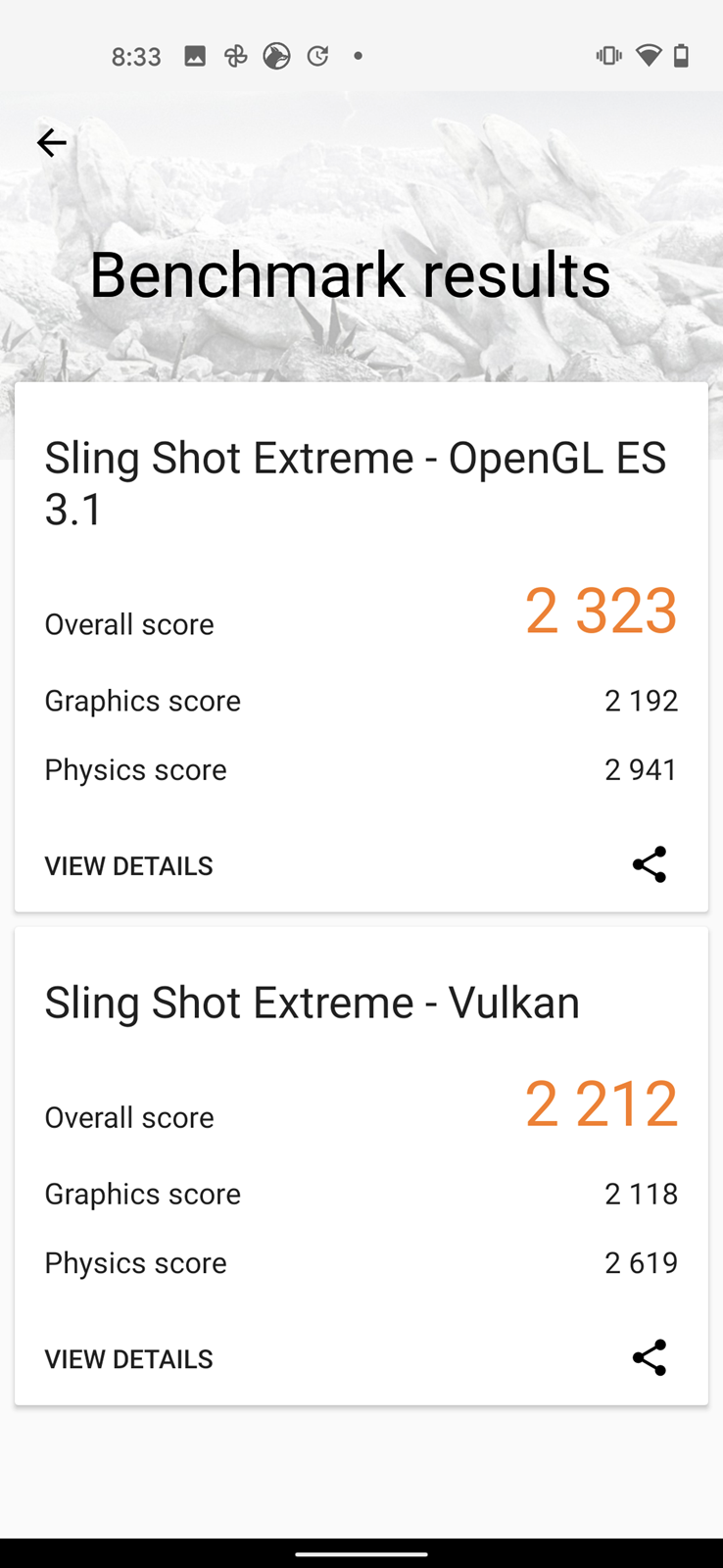Share the Vulkan benchmark result
723x1568 pixels.
(x=649, y=1357)
